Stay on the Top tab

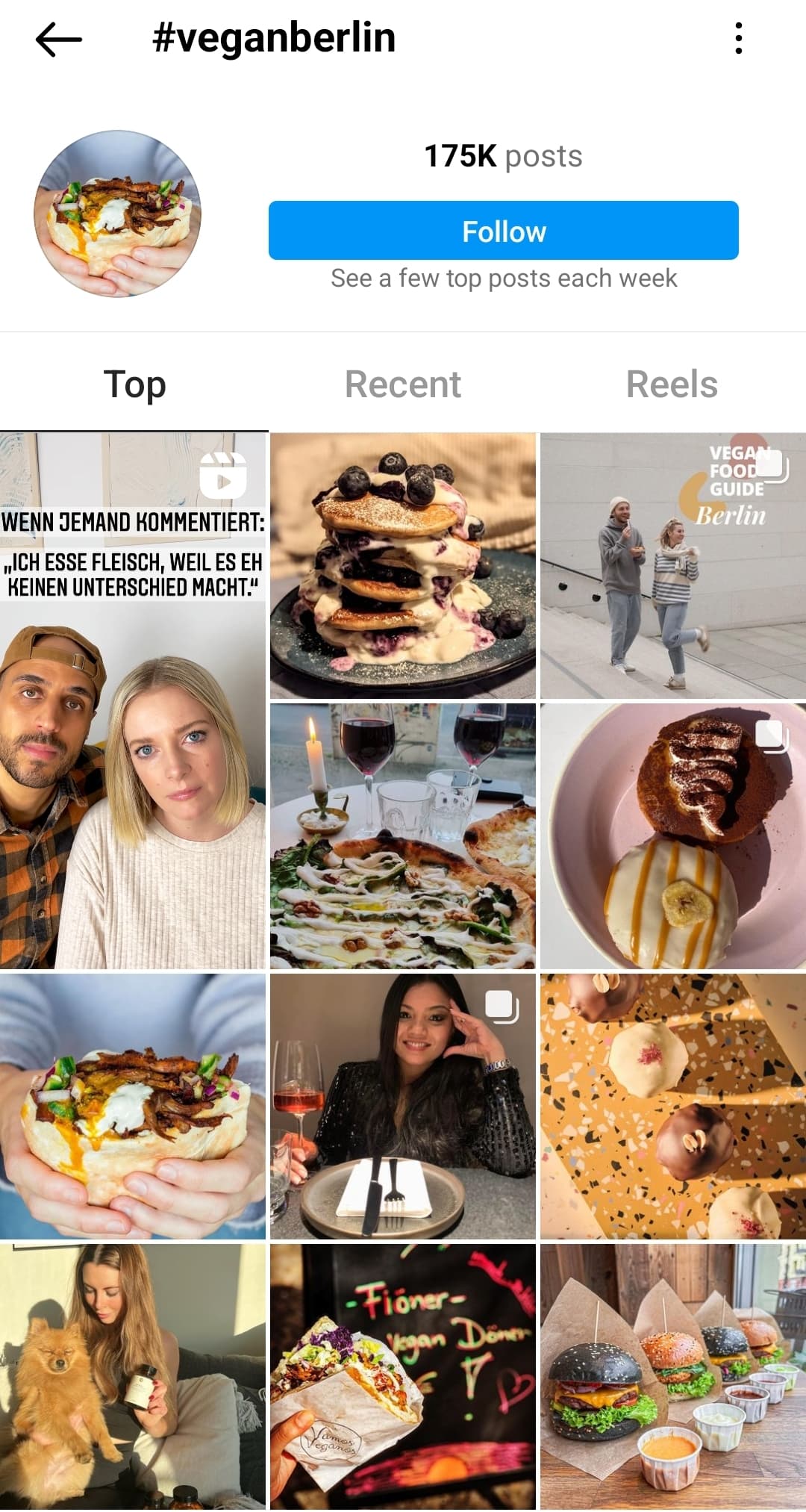pyautogui.click(x=134, y=385)
